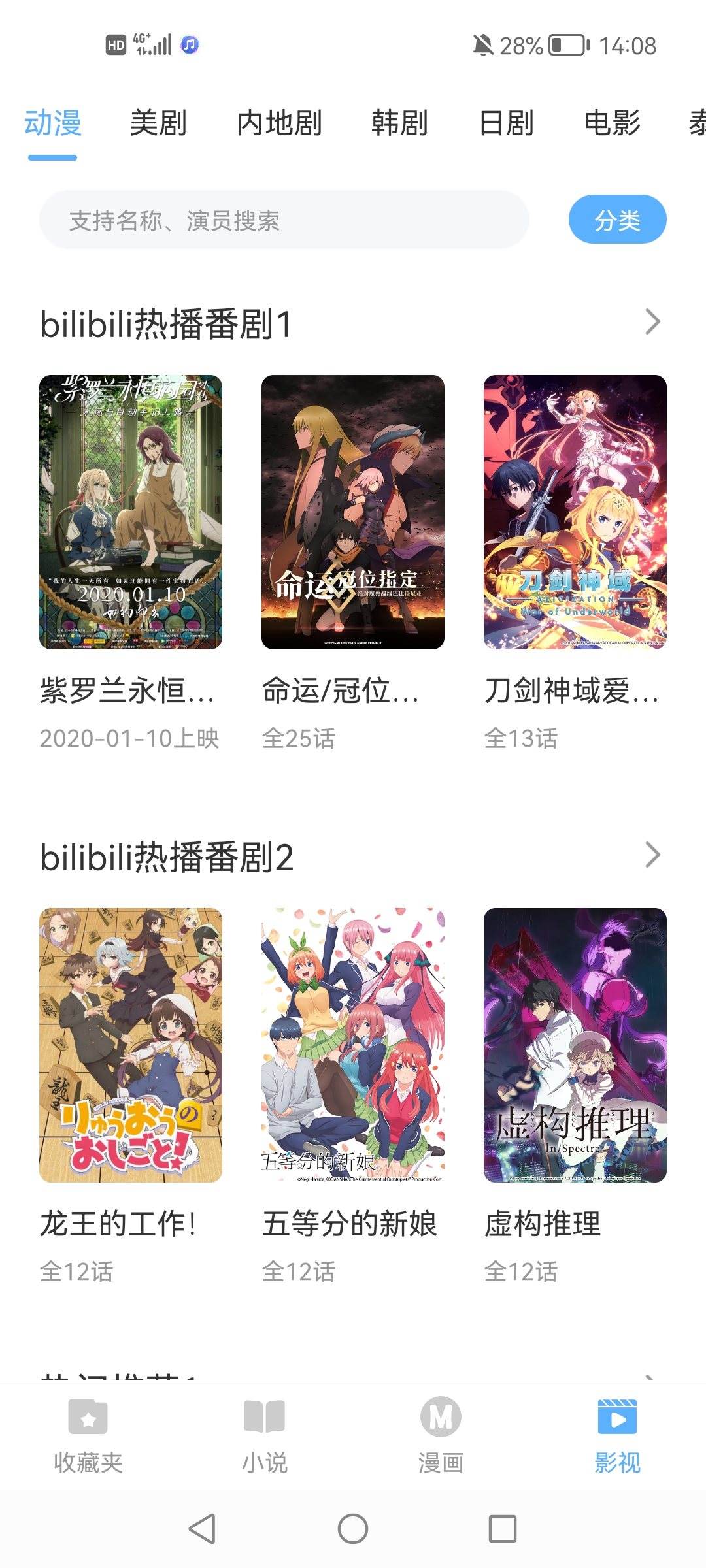Go to the system home screen
706x1568 pixels.
tap(353, 1529)
